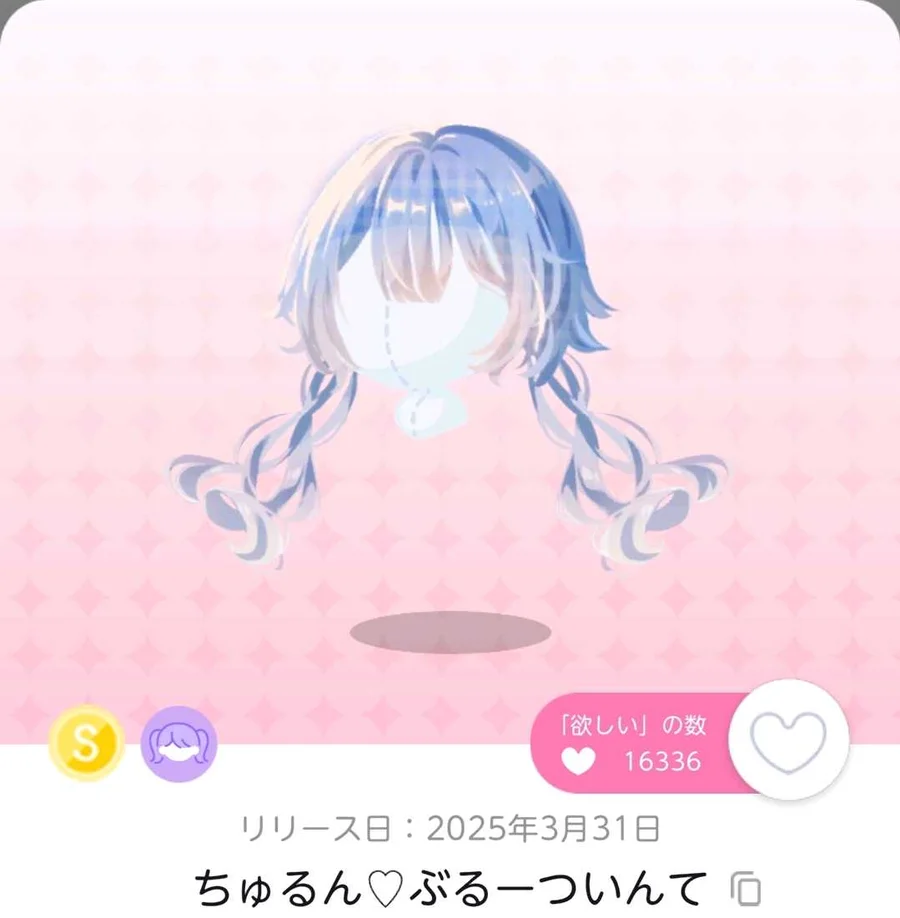Copy the item name ちゅるん♡ぶるーついんて
Viewport: 900px width, 918px height.
tap(745, 888)
